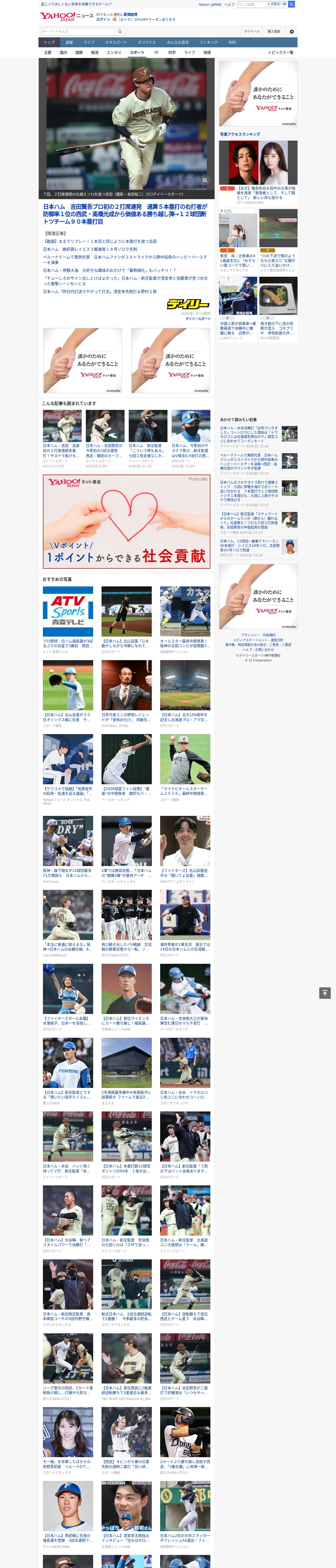Switch to the 速報 tab

click(x=69, y=43)
